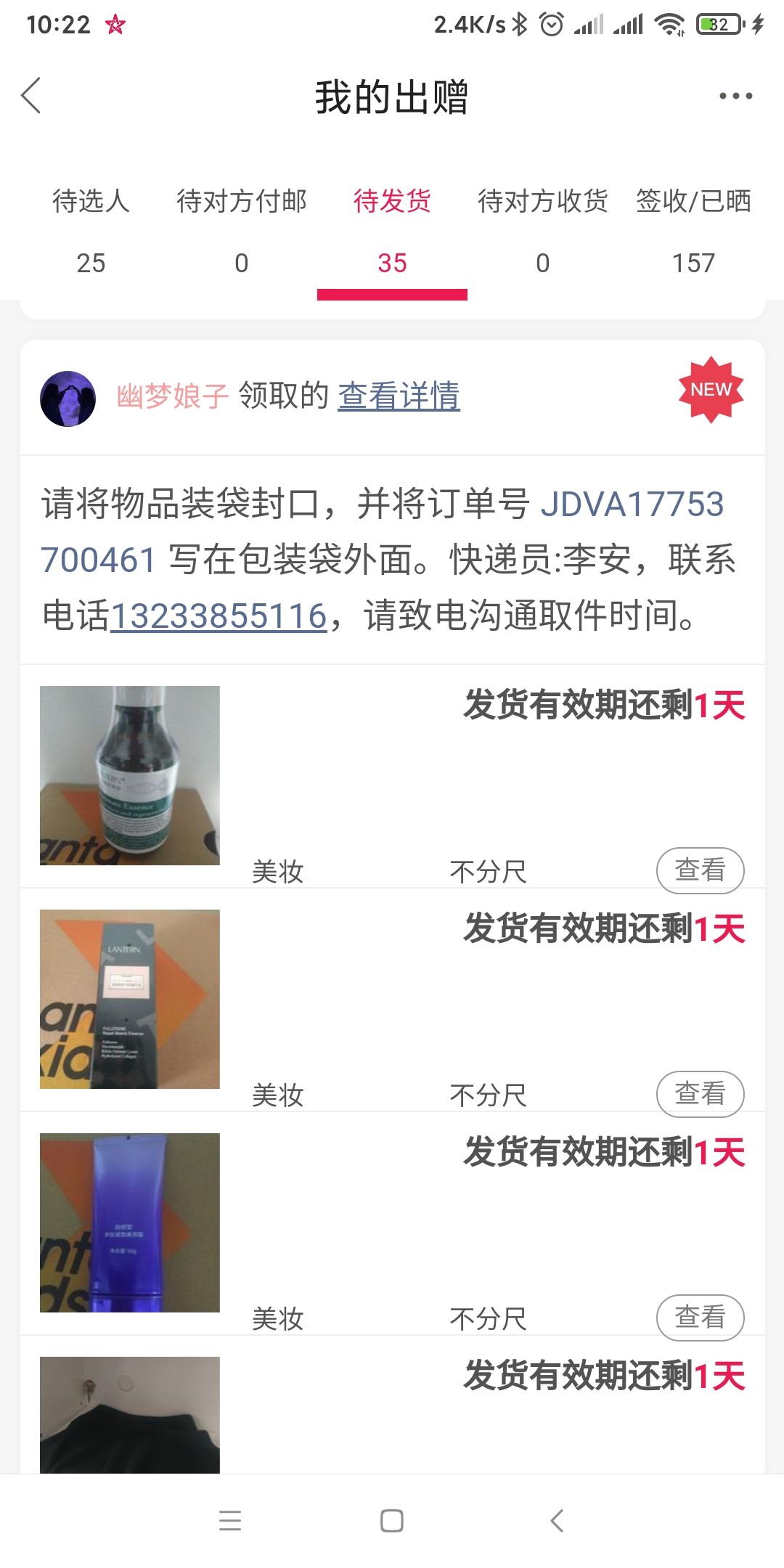Tap 查看 for the essence bottle item

click(700, 870)
